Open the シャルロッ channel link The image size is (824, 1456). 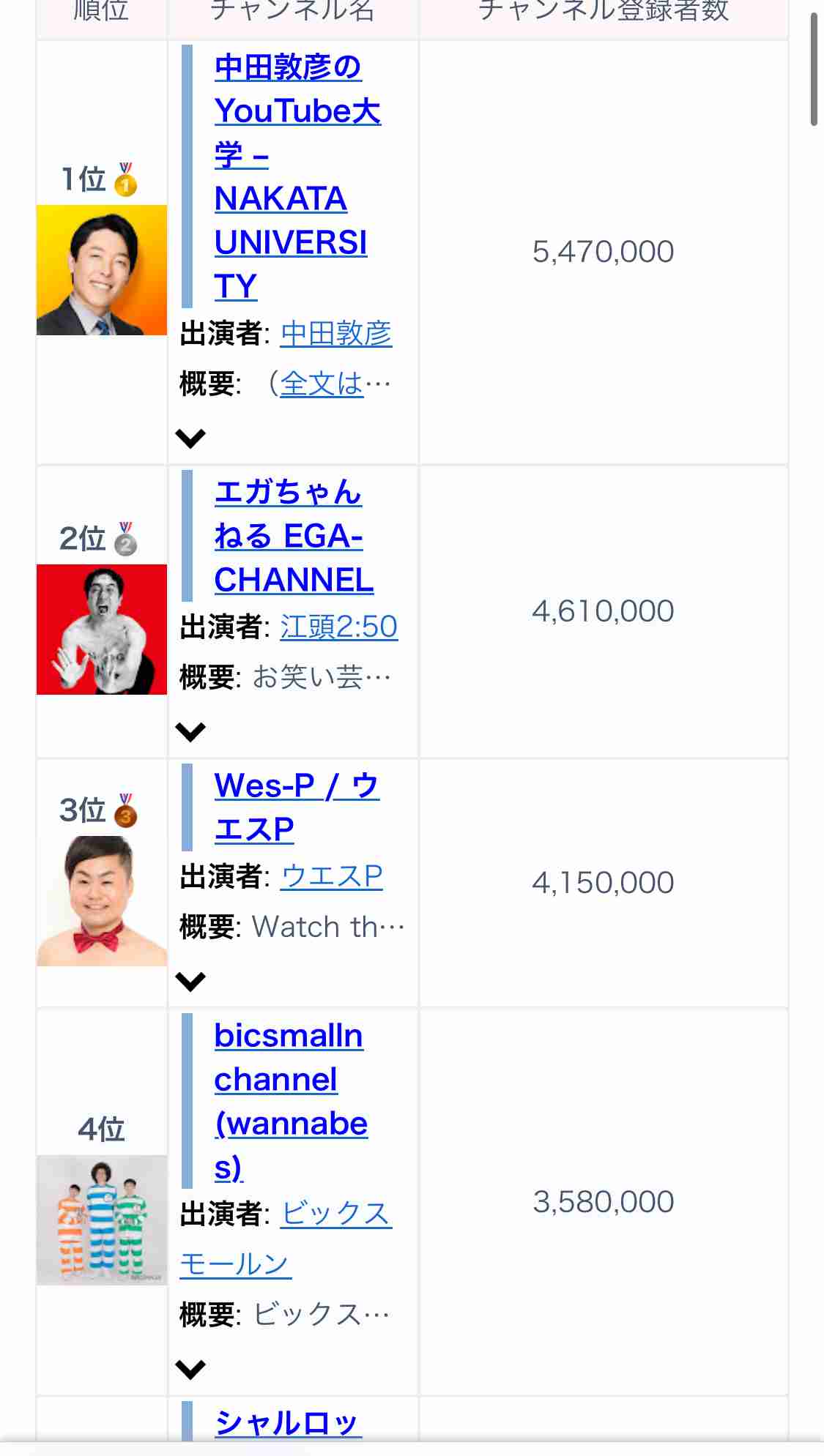288,1422
